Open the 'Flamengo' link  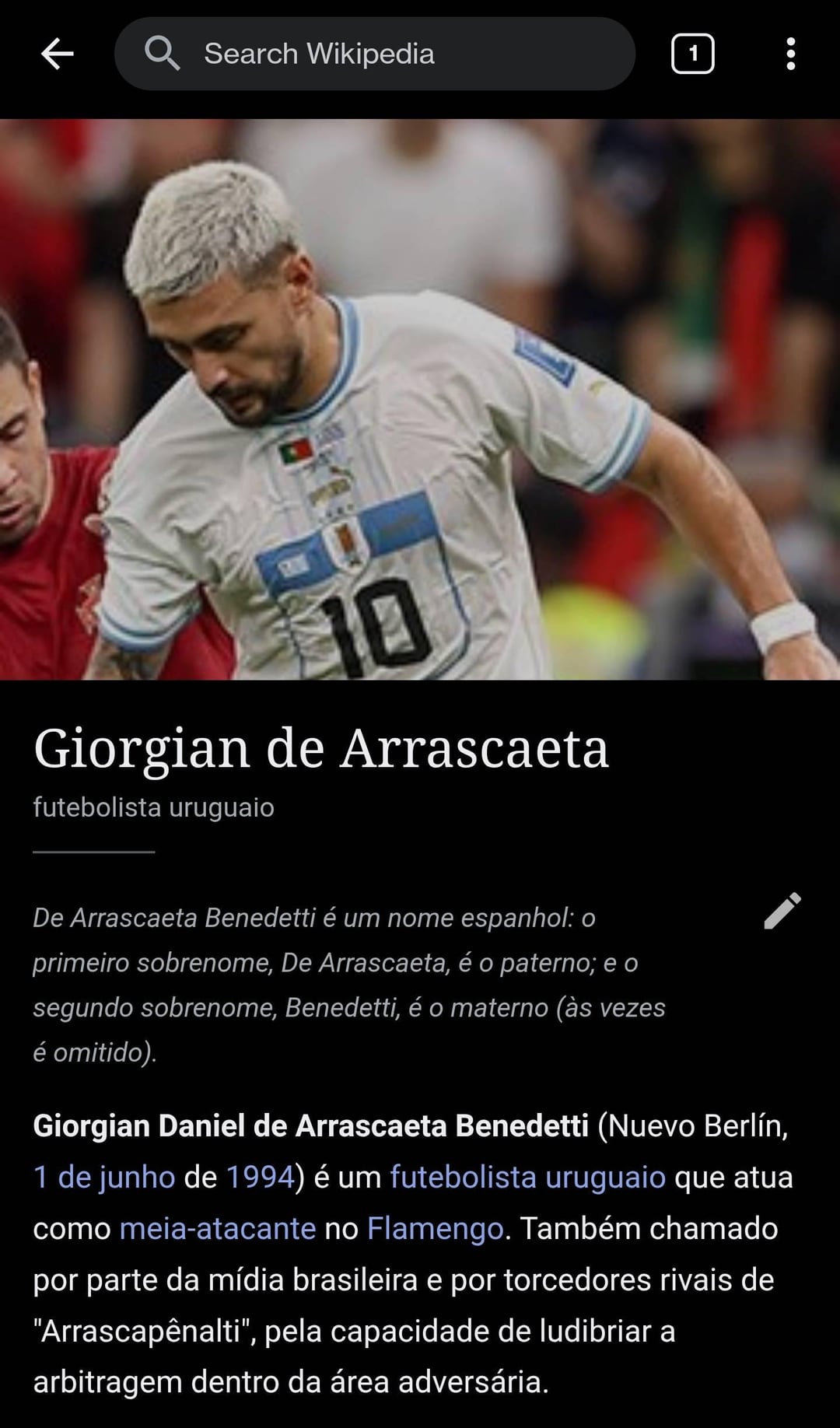coord(435,1229)
